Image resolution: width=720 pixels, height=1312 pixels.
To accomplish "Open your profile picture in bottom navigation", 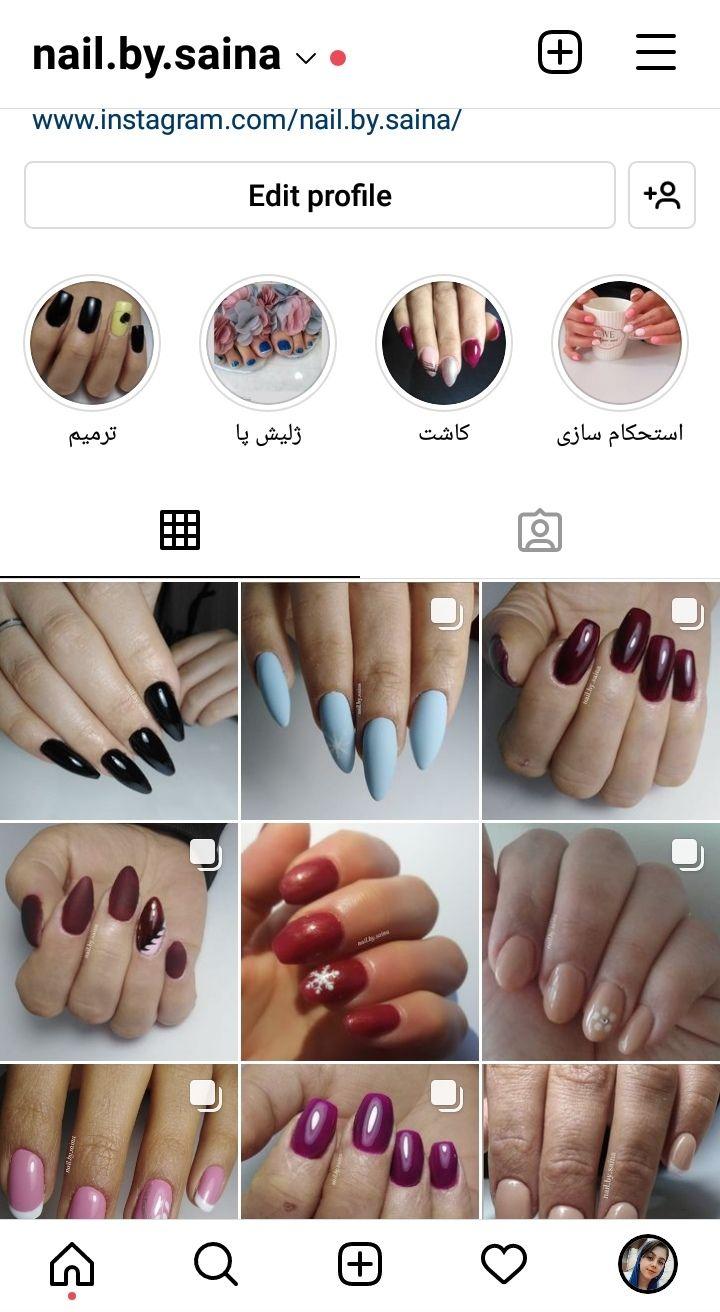I will click(647, 1264).
